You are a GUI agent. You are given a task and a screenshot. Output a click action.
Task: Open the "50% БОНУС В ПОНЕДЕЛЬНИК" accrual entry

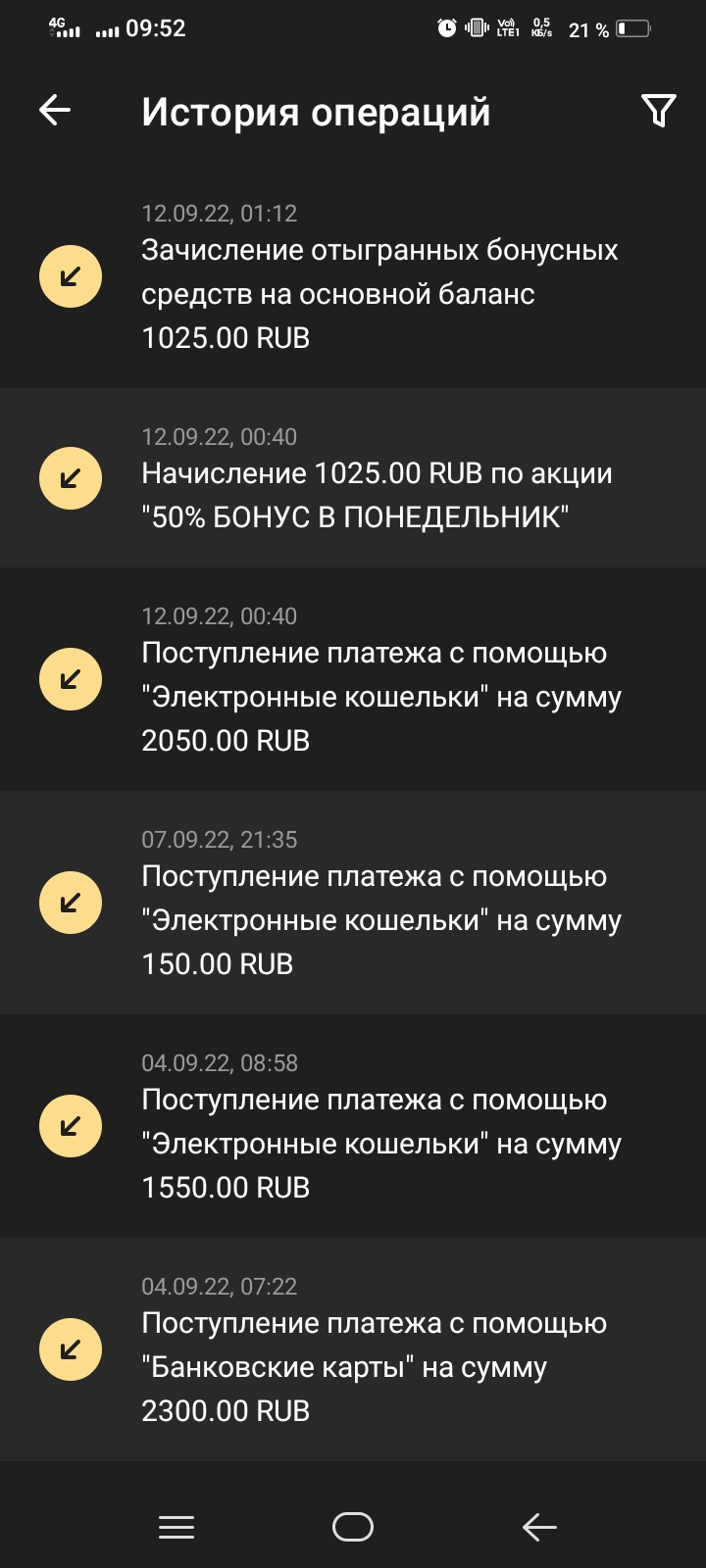(x=353, y=477)
